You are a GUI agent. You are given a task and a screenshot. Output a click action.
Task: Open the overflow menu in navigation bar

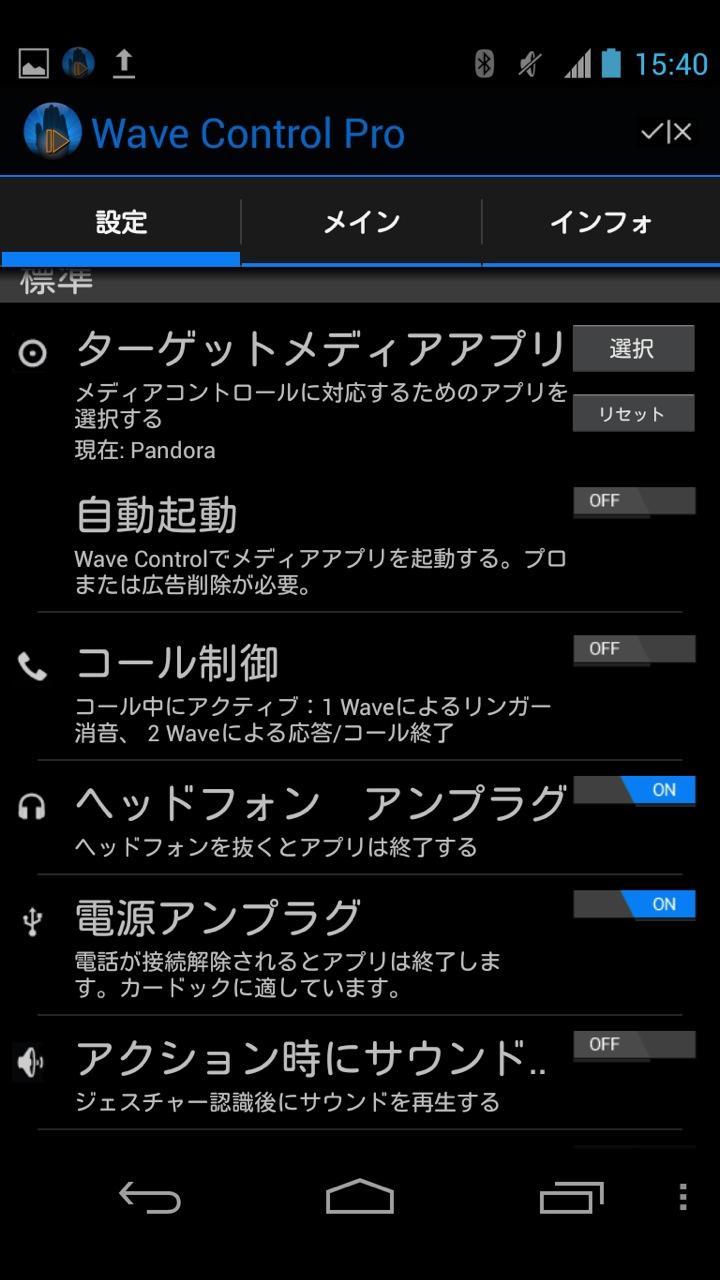683,1197
